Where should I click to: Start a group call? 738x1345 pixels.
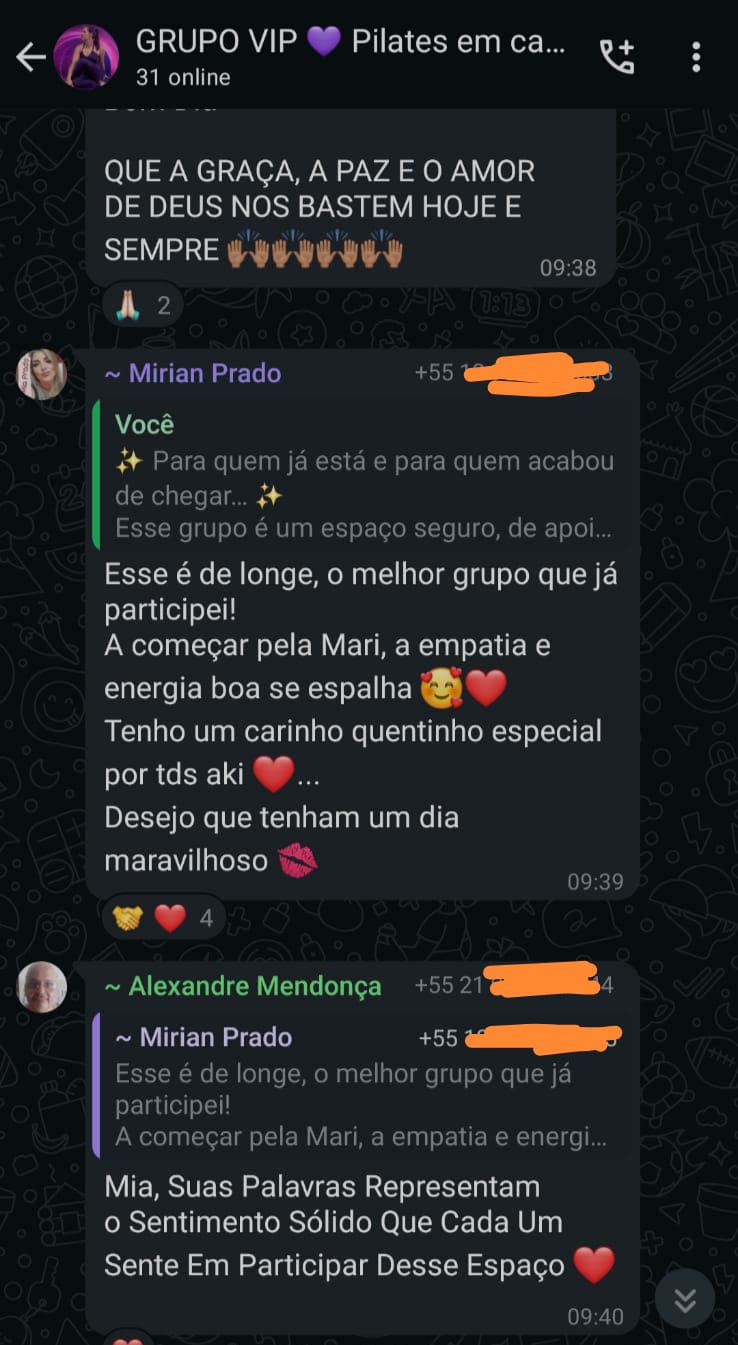click(616, 57)
